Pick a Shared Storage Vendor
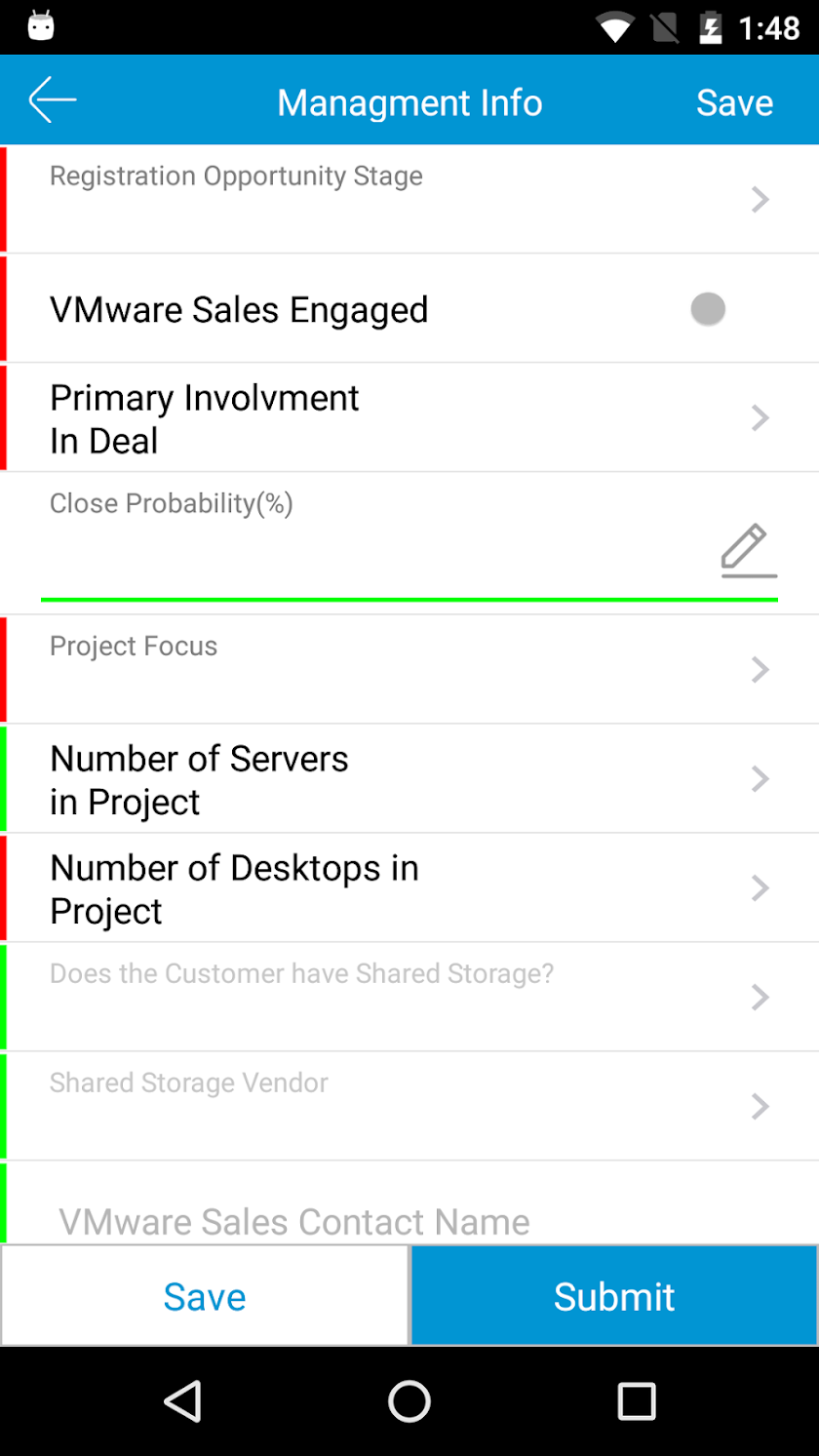 [409, 1107]
